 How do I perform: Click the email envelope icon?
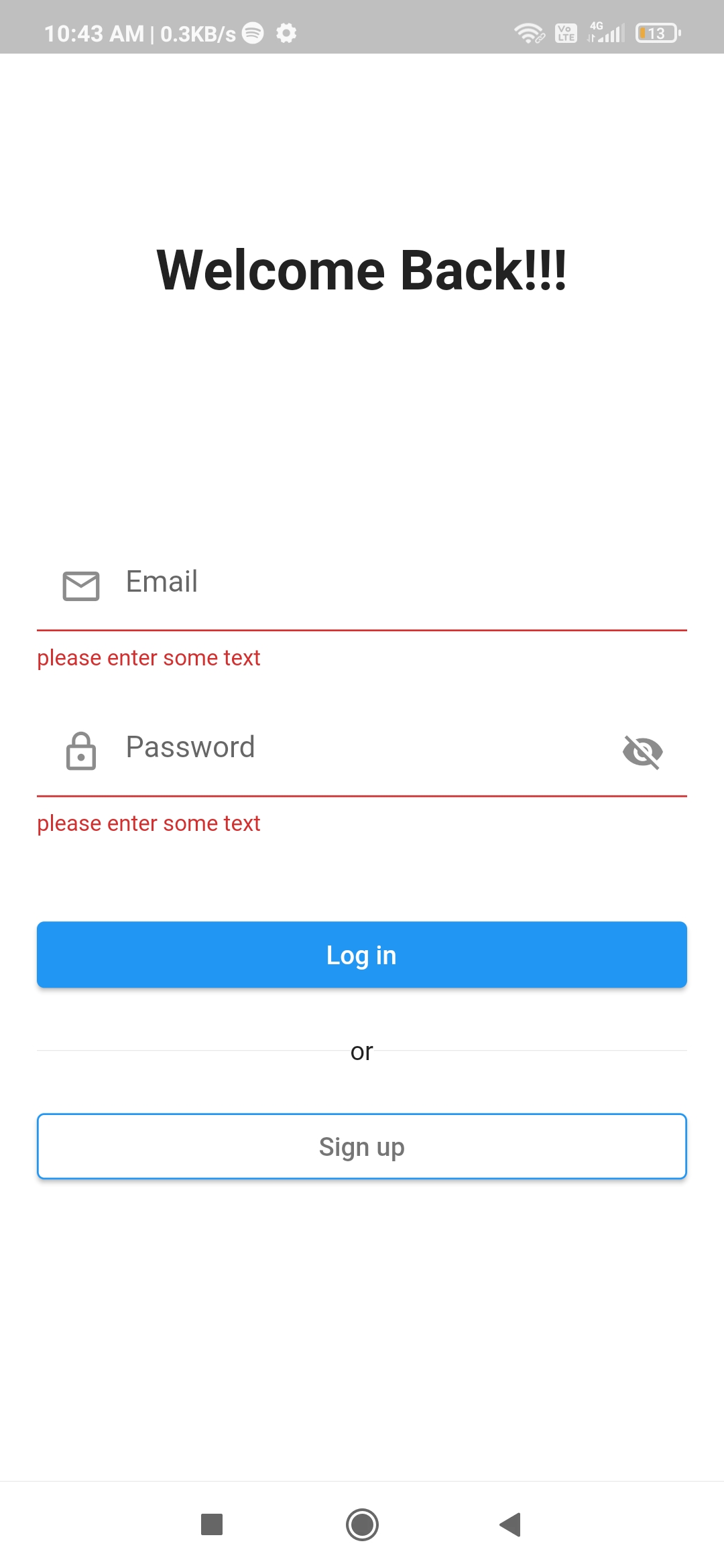click(x=80, y=585)
